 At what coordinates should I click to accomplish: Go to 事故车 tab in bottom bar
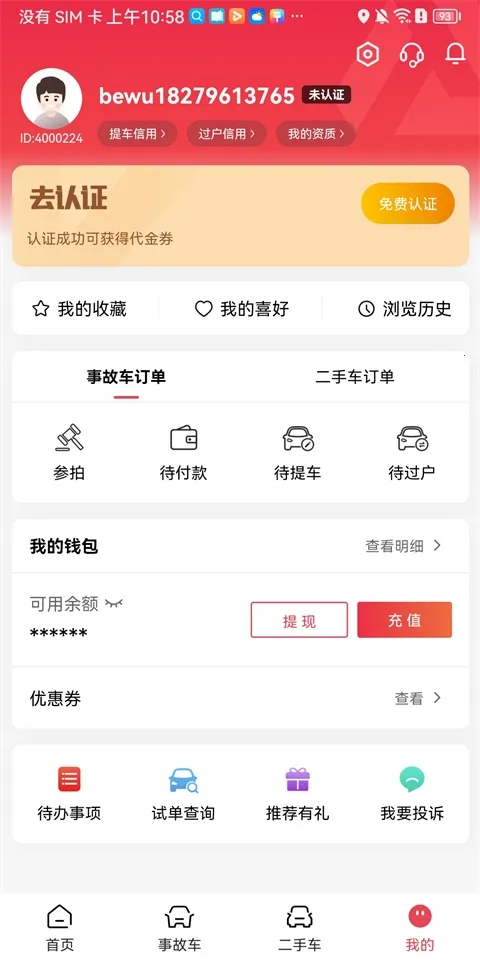coord(179,928)
